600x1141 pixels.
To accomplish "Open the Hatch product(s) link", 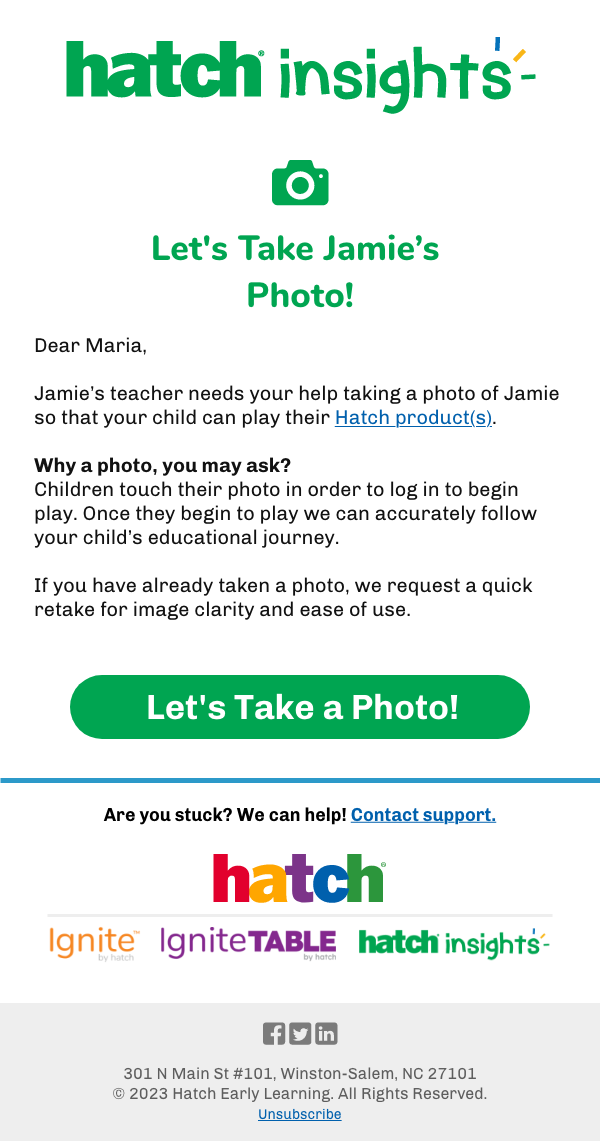I will 413,418.
